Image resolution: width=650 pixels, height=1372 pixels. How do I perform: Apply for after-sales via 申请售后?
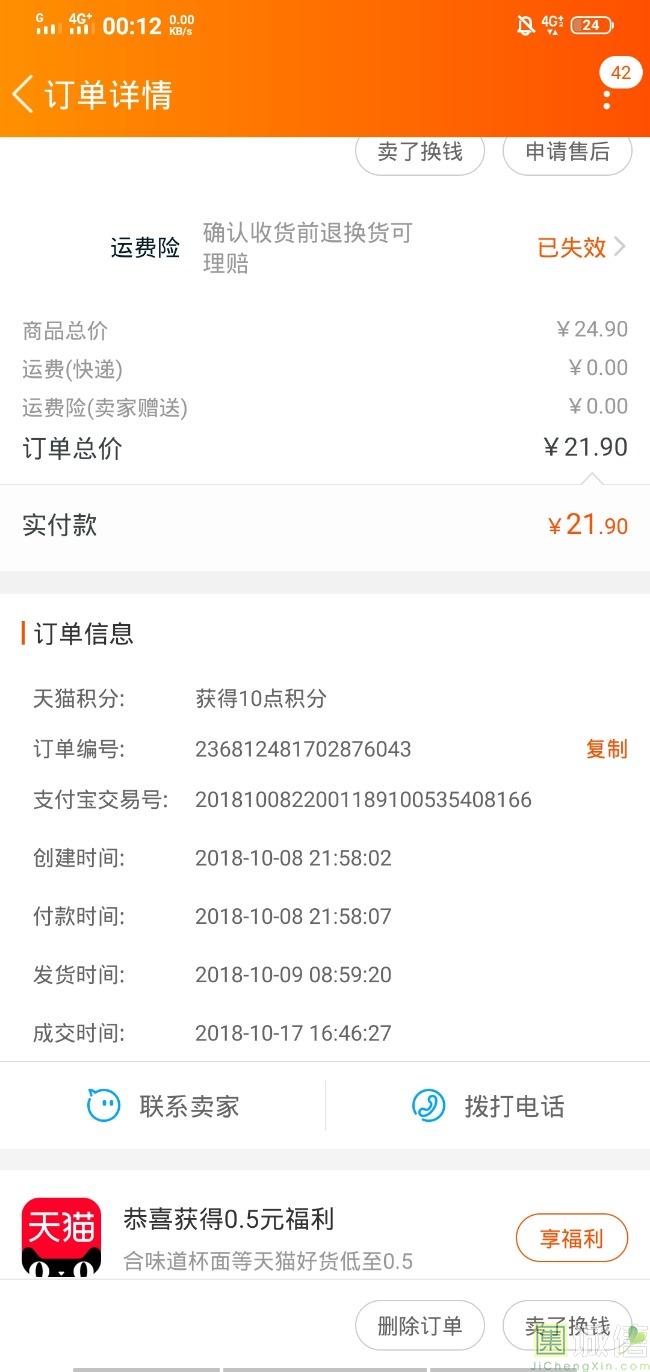coord(567,152)
